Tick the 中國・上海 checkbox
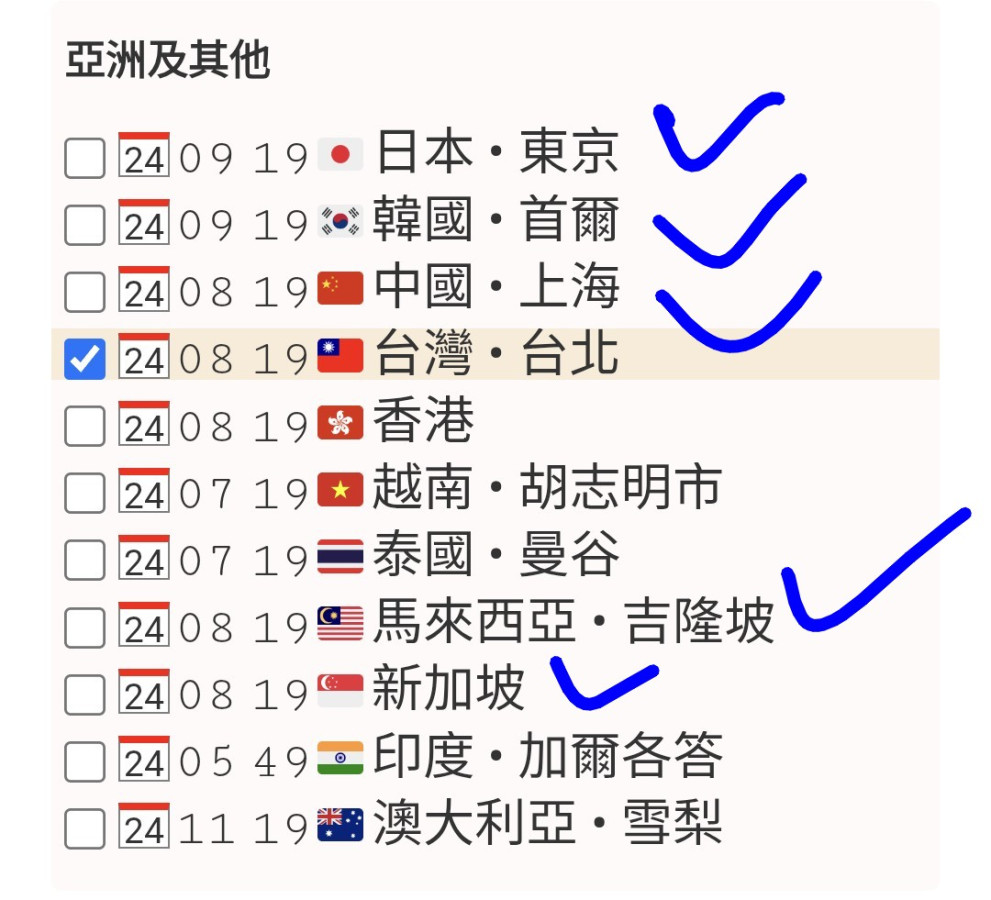This screenshot has height=900, width=991. click(x=85, y=292)
